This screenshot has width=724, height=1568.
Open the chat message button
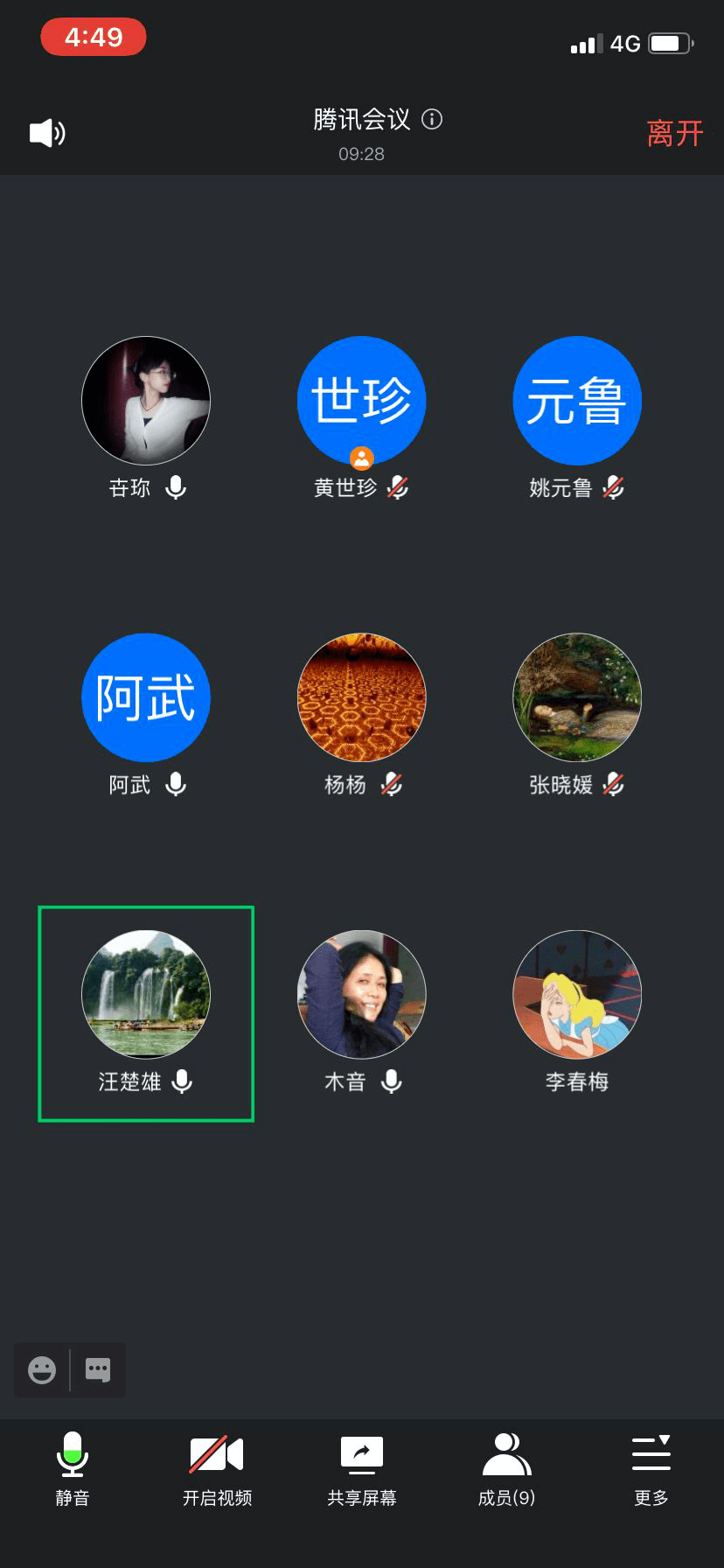[98, 1369]
